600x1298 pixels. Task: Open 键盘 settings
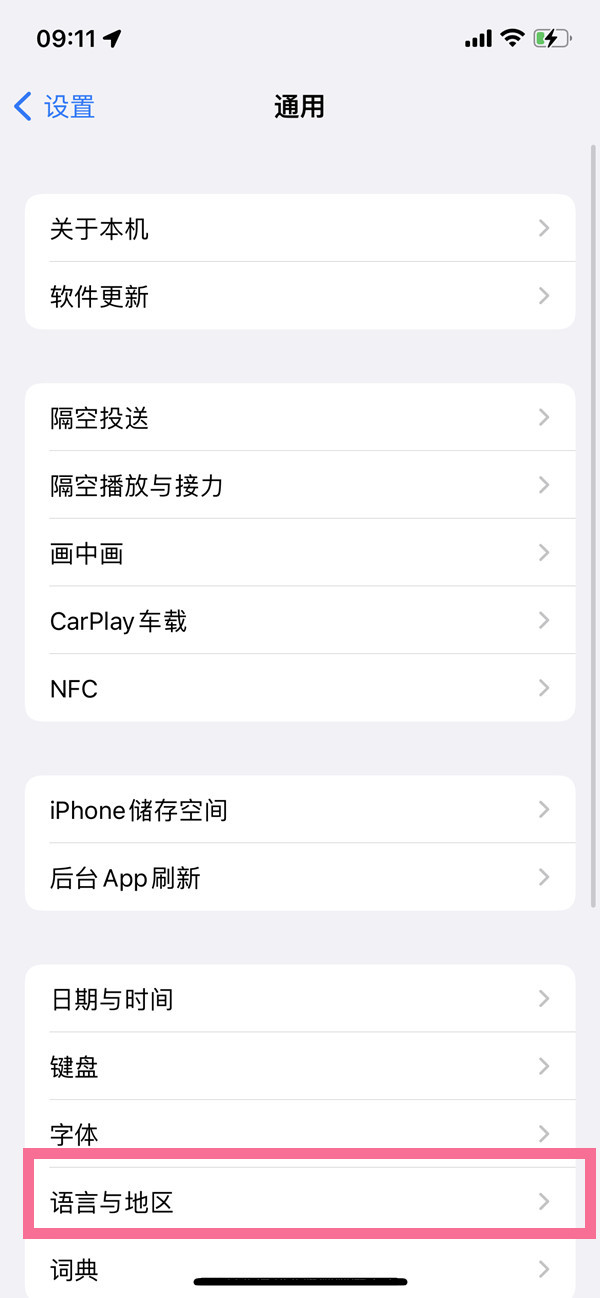pos(300,1067)
